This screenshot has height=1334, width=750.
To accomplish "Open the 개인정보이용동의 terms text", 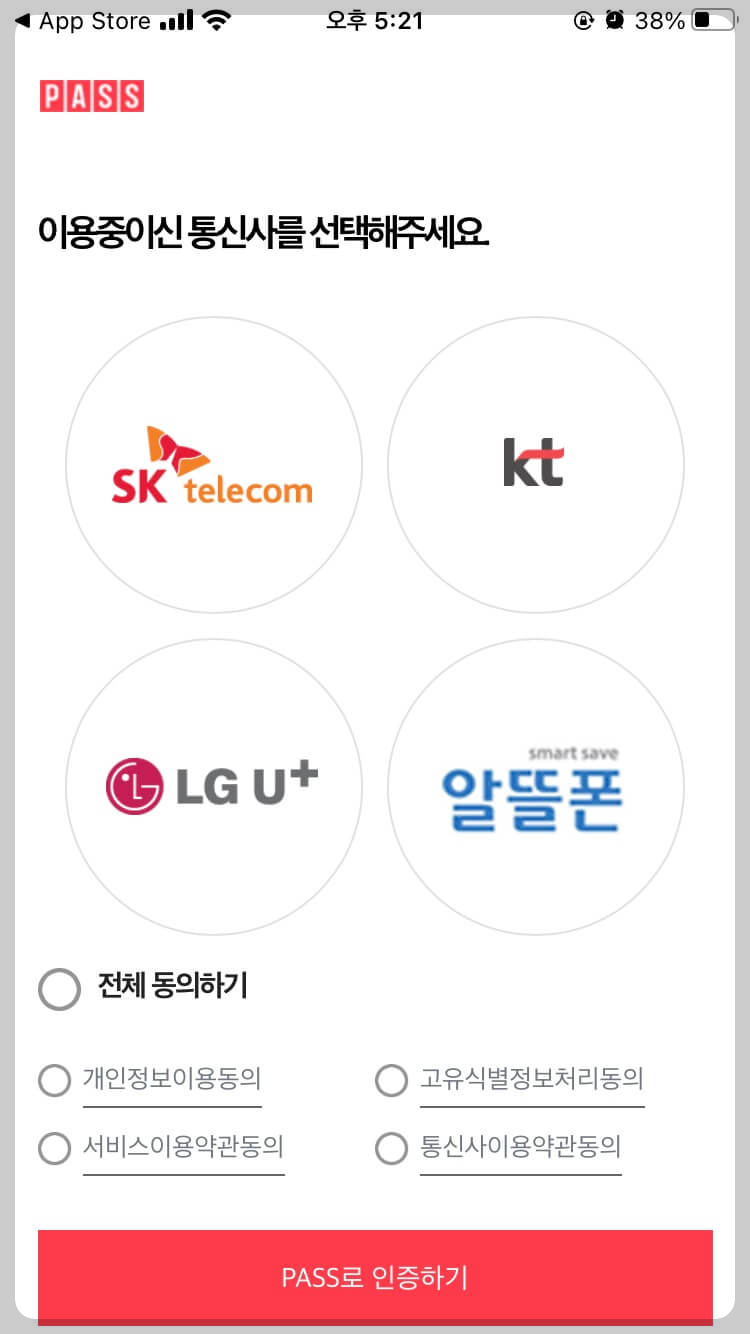I will pos(170,1080).
